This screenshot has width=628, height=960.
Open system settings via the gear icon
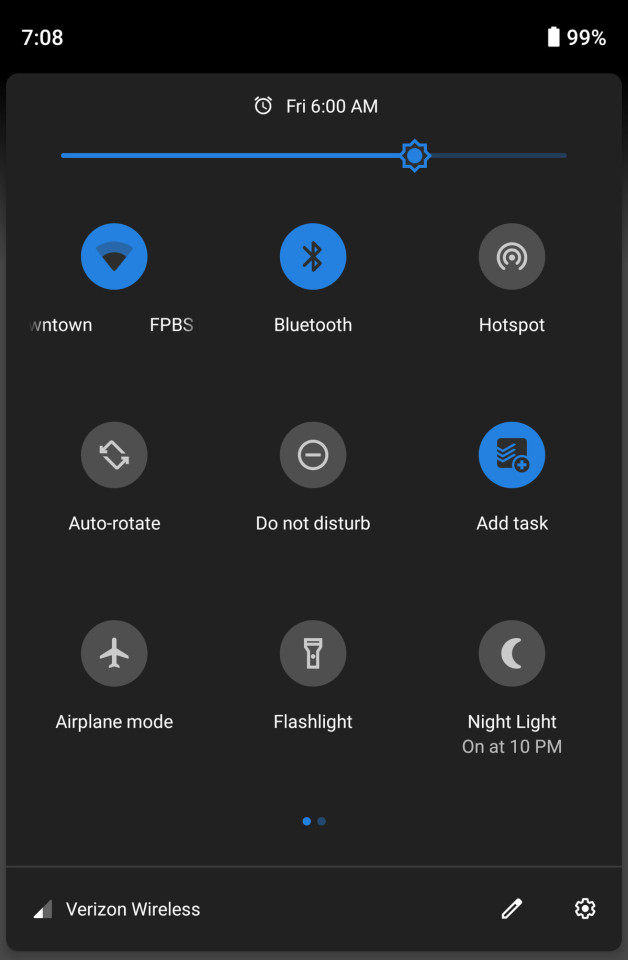[585, 908]
